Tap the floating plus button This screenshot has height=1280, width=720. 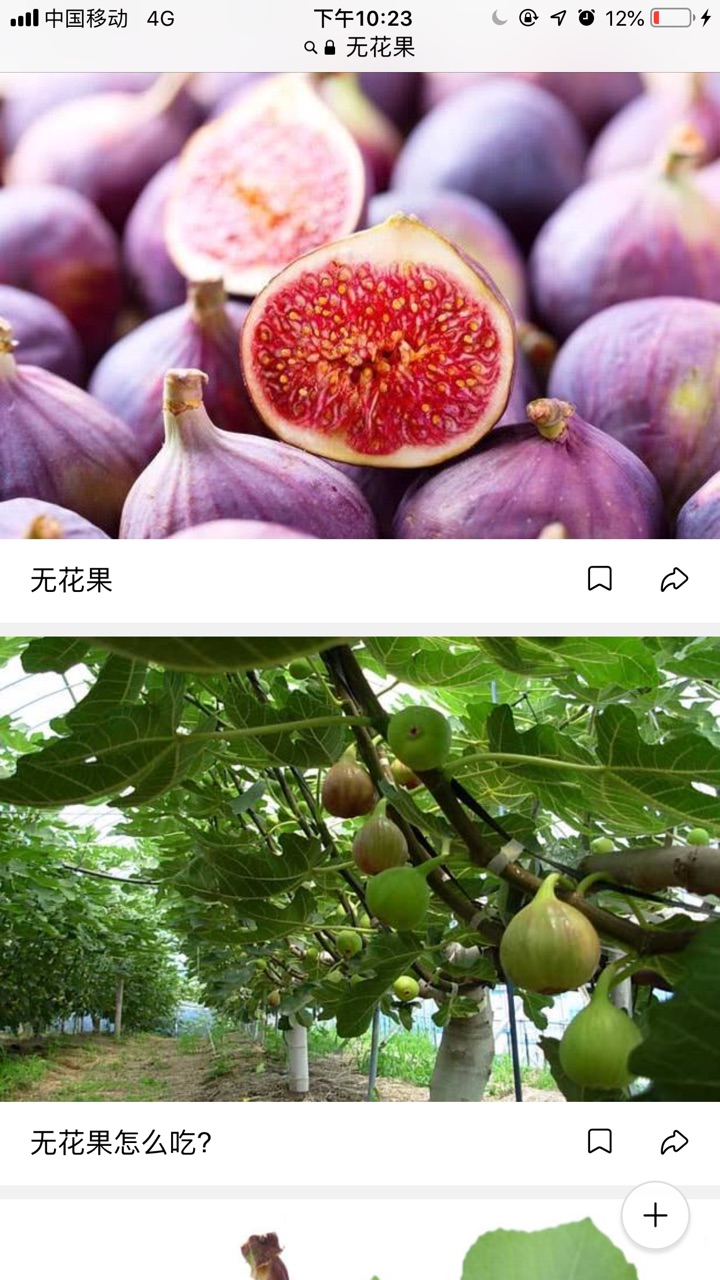click(655, 1215)
